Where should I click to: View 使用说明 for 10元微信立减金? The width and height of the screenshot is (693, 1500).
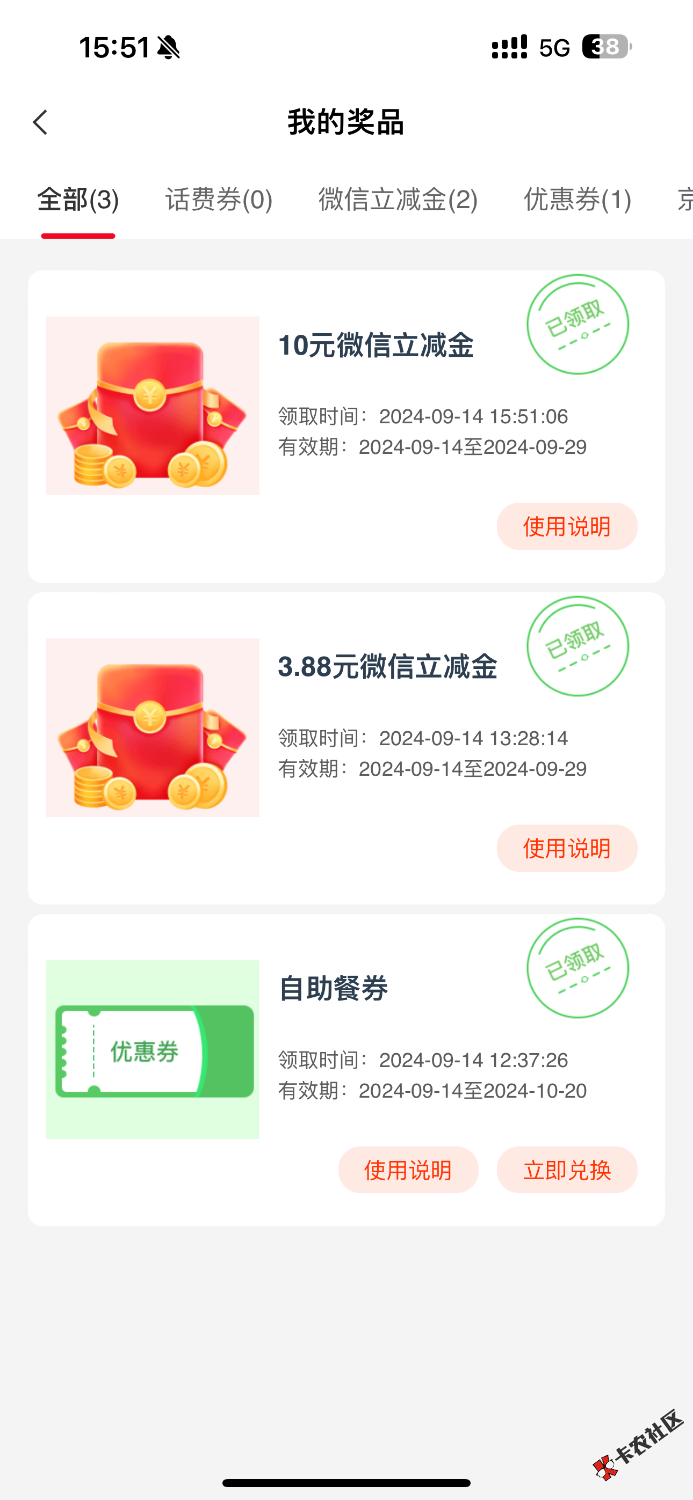click(567, 527)
